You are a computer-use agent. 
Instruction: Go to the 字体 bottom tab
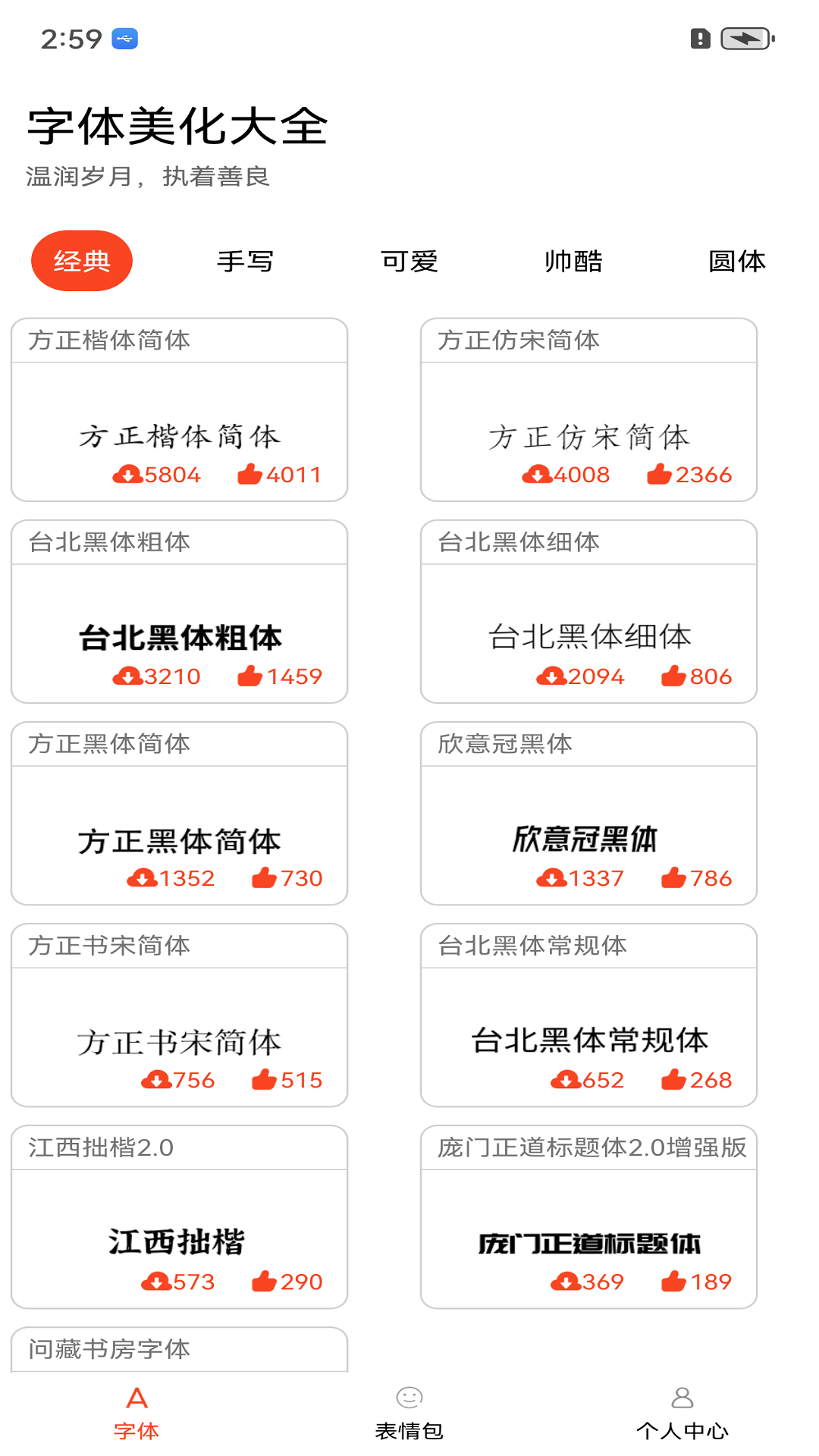(136, 1414)
